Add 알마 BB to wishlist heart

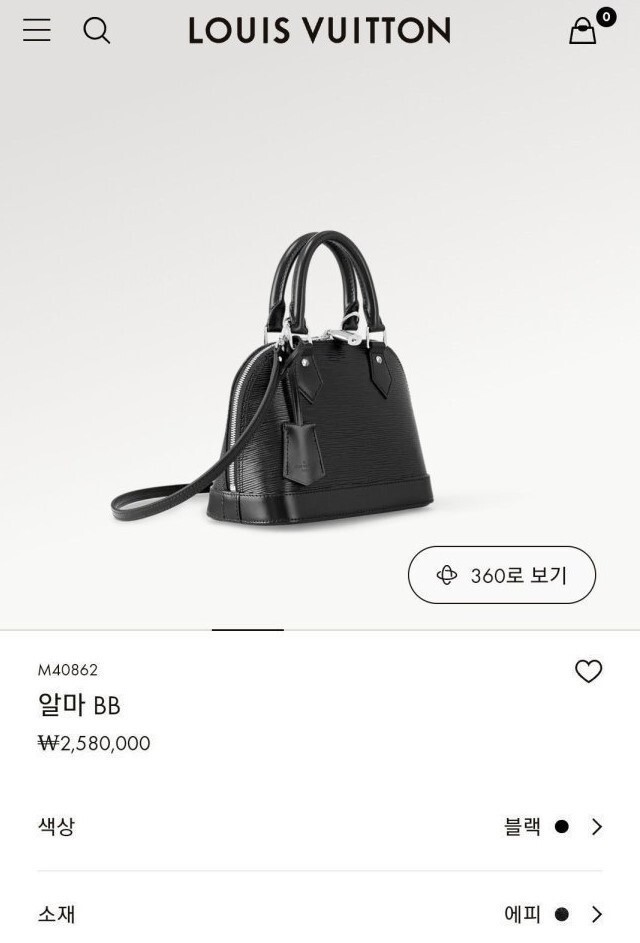(x=588, y=671)
